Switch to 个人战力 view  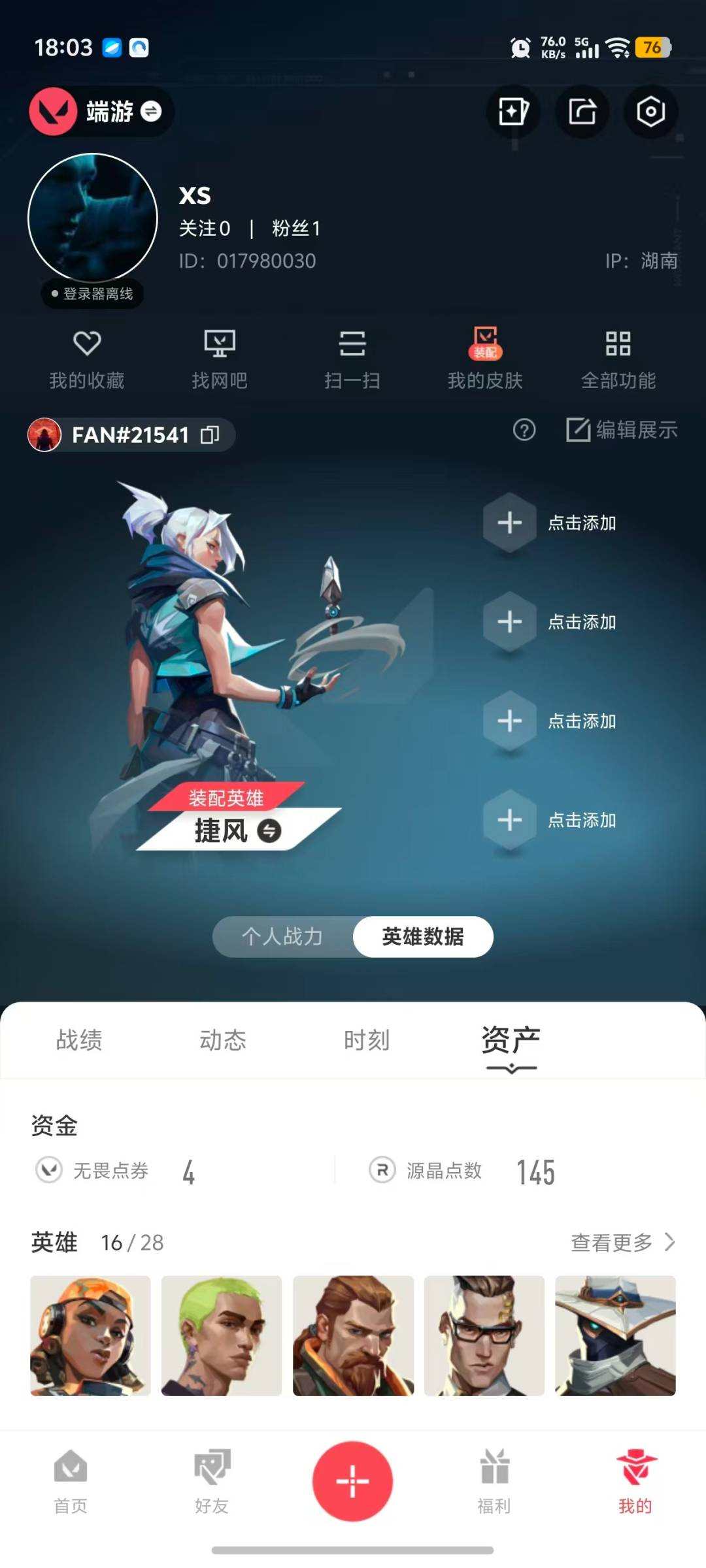pyautogui.click(x=284, y=936)
